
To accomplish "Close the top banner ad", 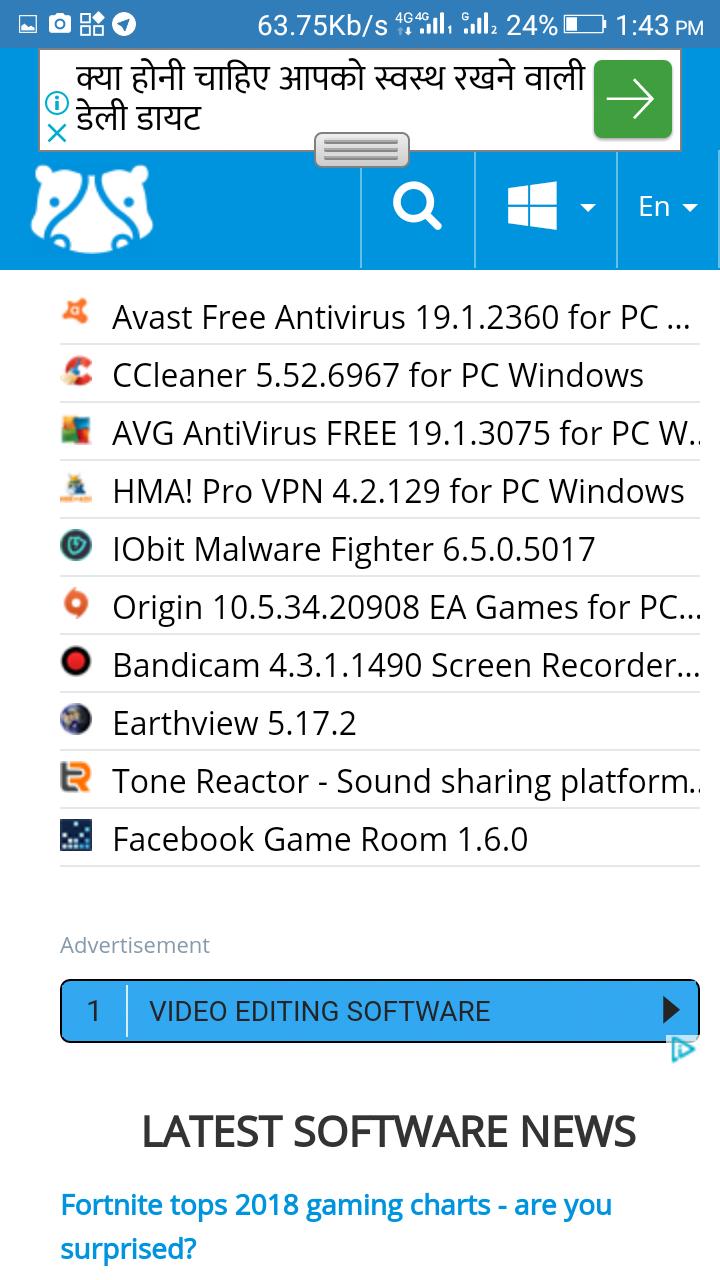I will [x=57, y=133].
